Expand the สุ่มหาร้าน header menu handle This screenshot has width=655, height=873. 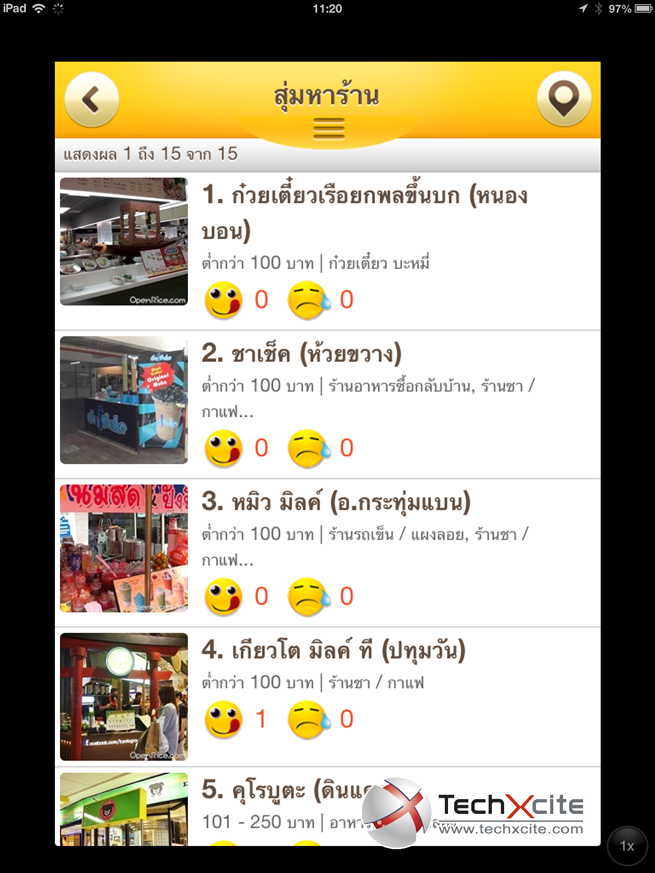(328, 128)
